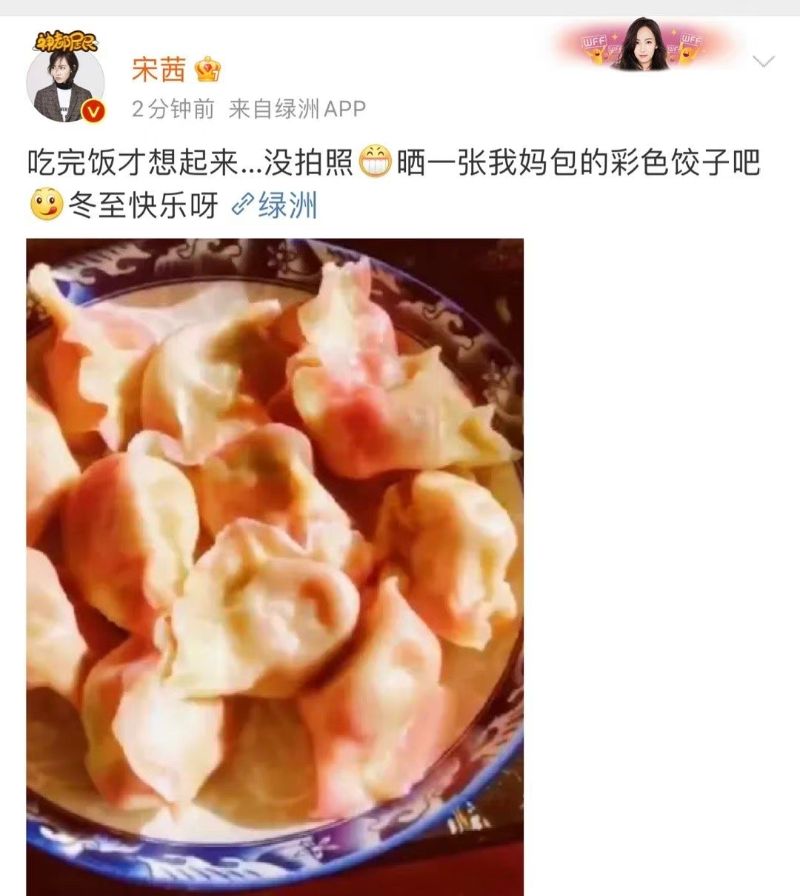Open the username 宋茜 profile link
This screenshot has width=800, height=896.
point(159,70)
